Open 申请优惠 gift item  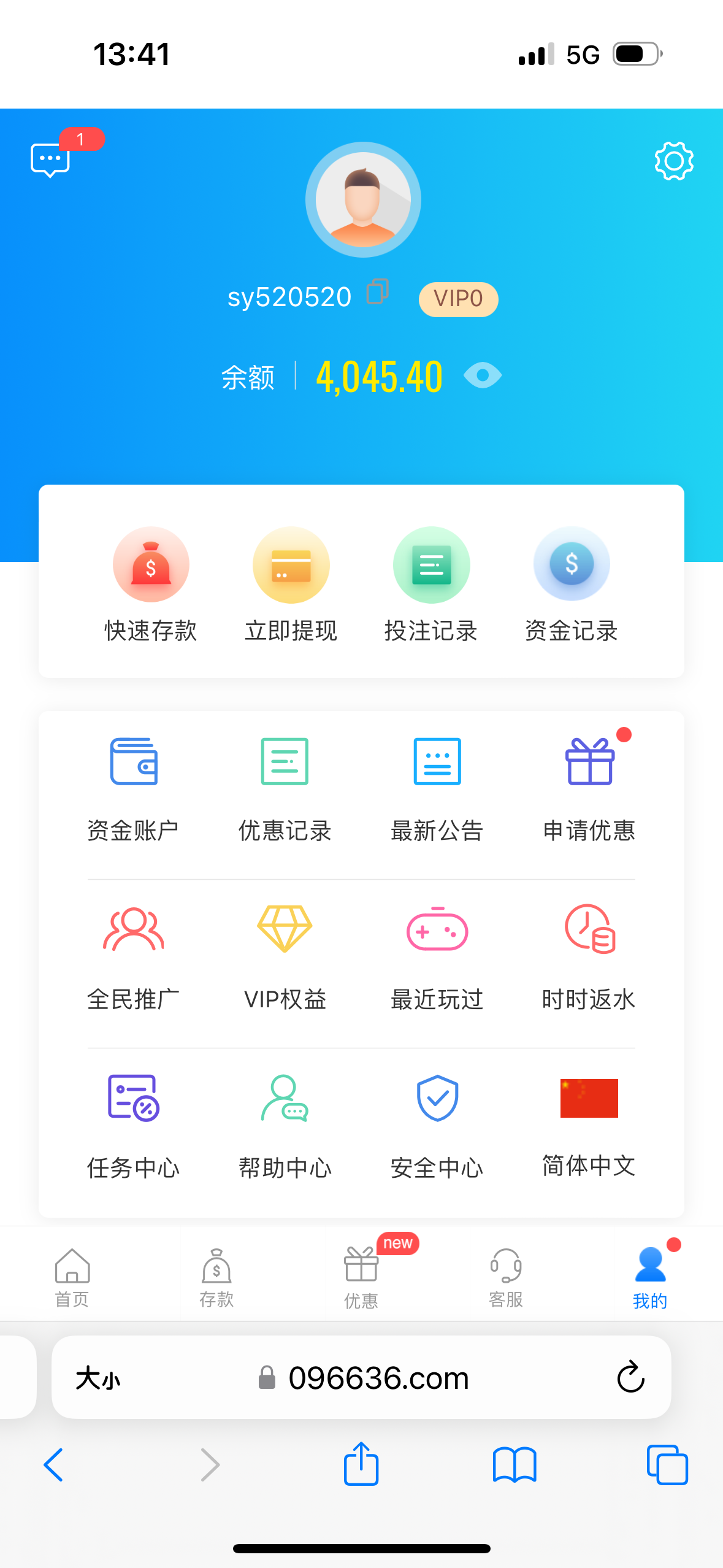589,790
